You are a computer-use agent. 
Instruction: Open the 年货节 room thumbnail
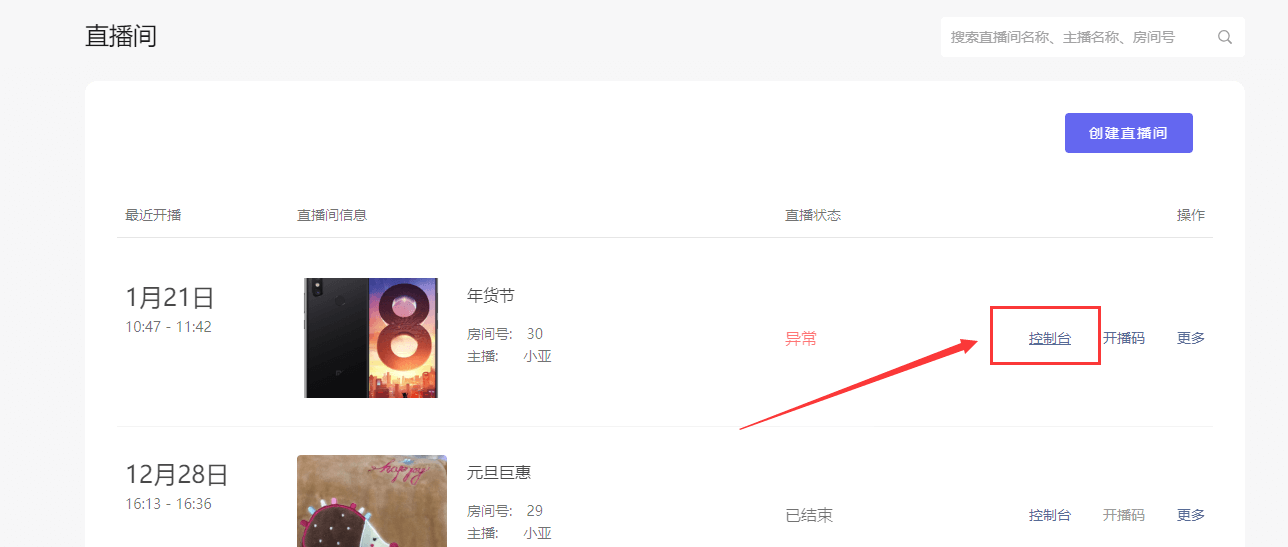click(371, 338)
